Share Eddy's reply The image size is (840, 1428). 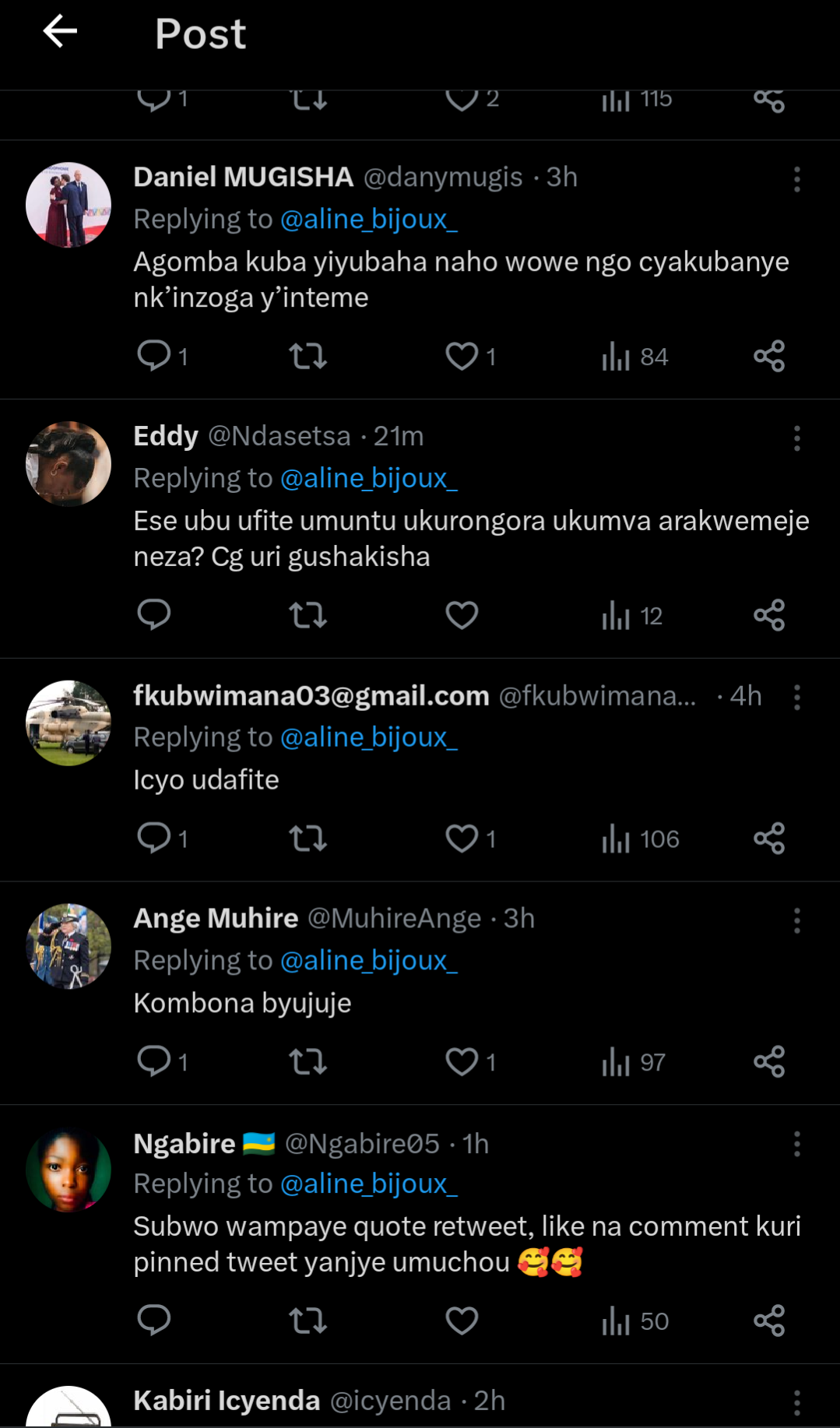pyautogui.click(x=769, y=616)
